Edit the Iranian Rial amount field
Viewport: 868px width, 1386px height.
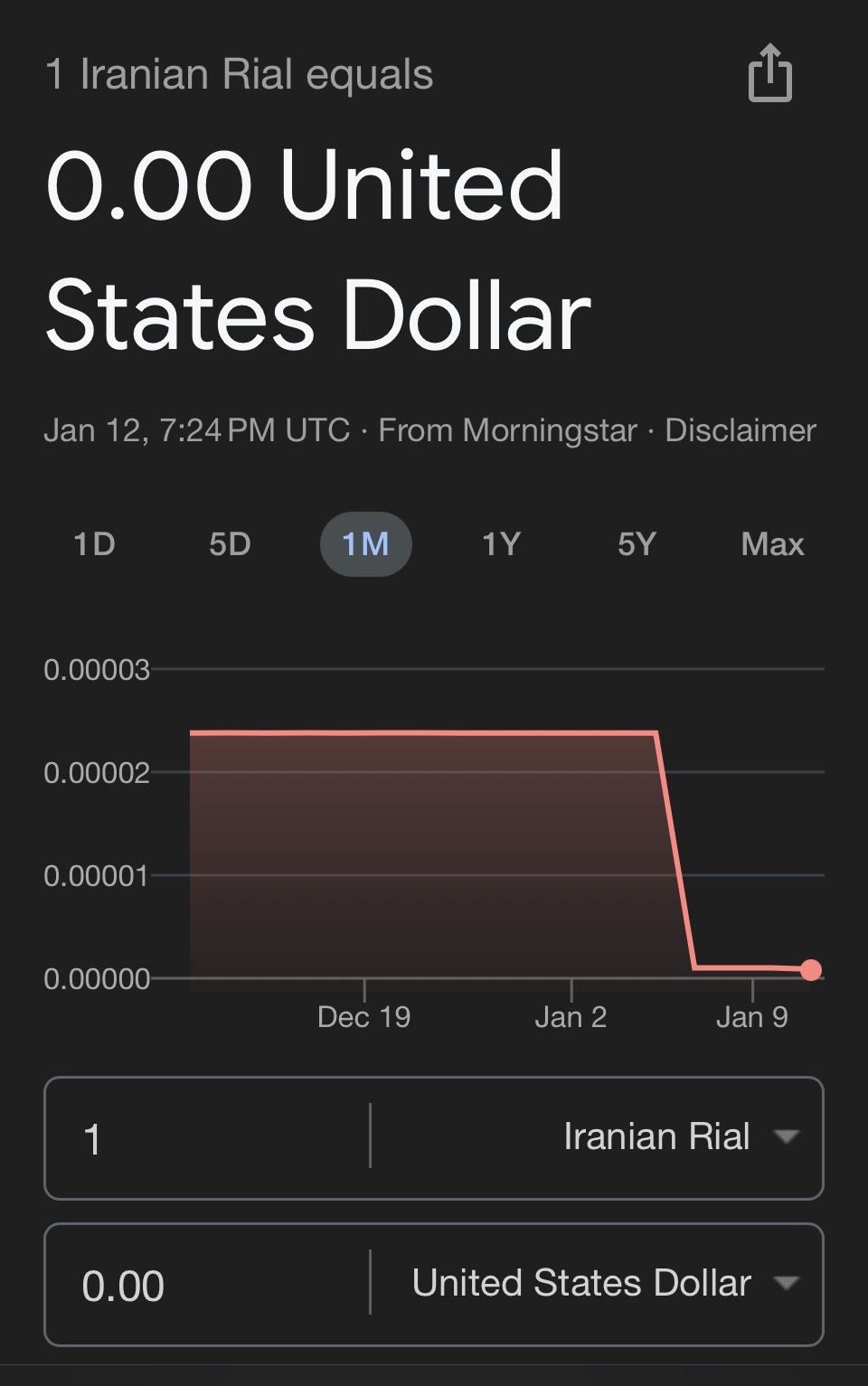coord(208,1138)
